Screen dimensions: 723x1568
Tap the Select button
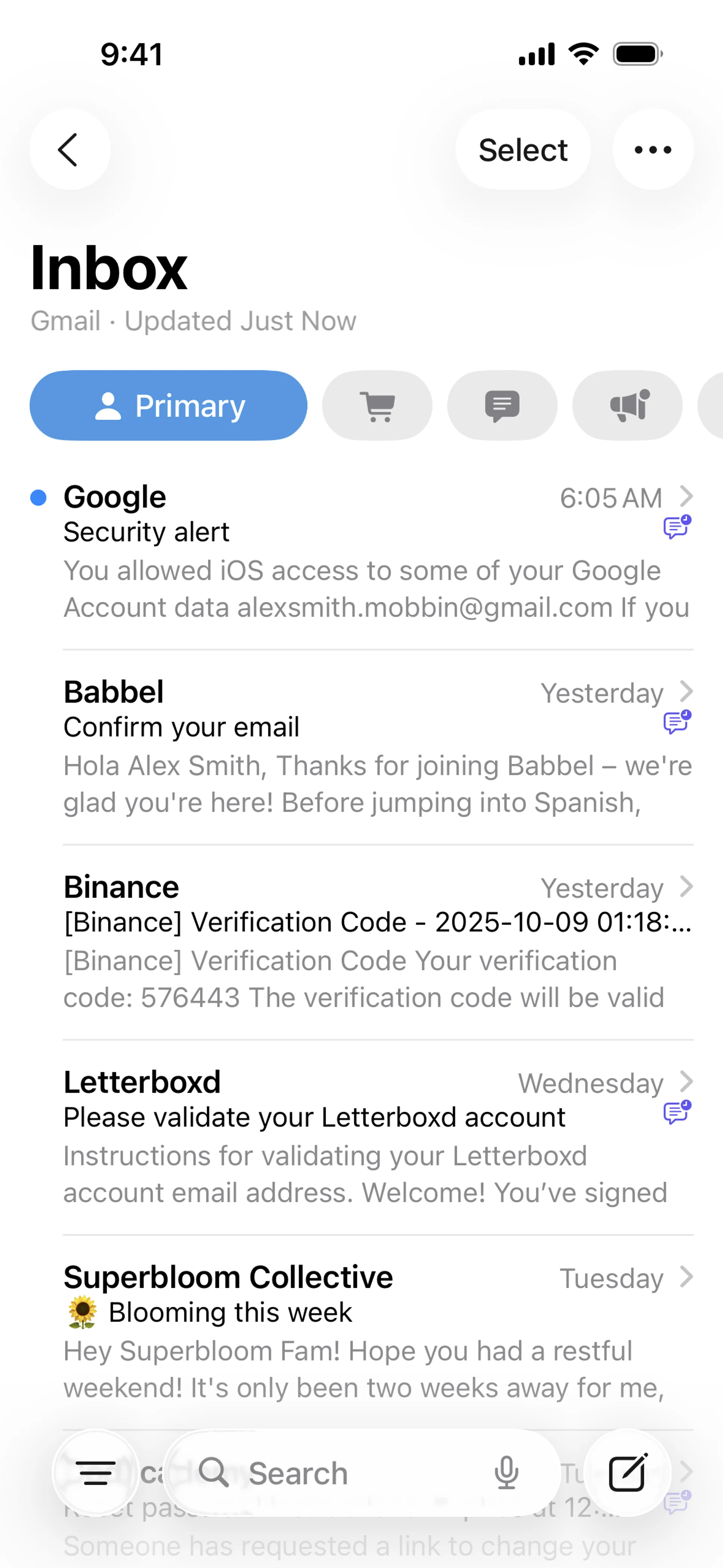coord(522,150)
